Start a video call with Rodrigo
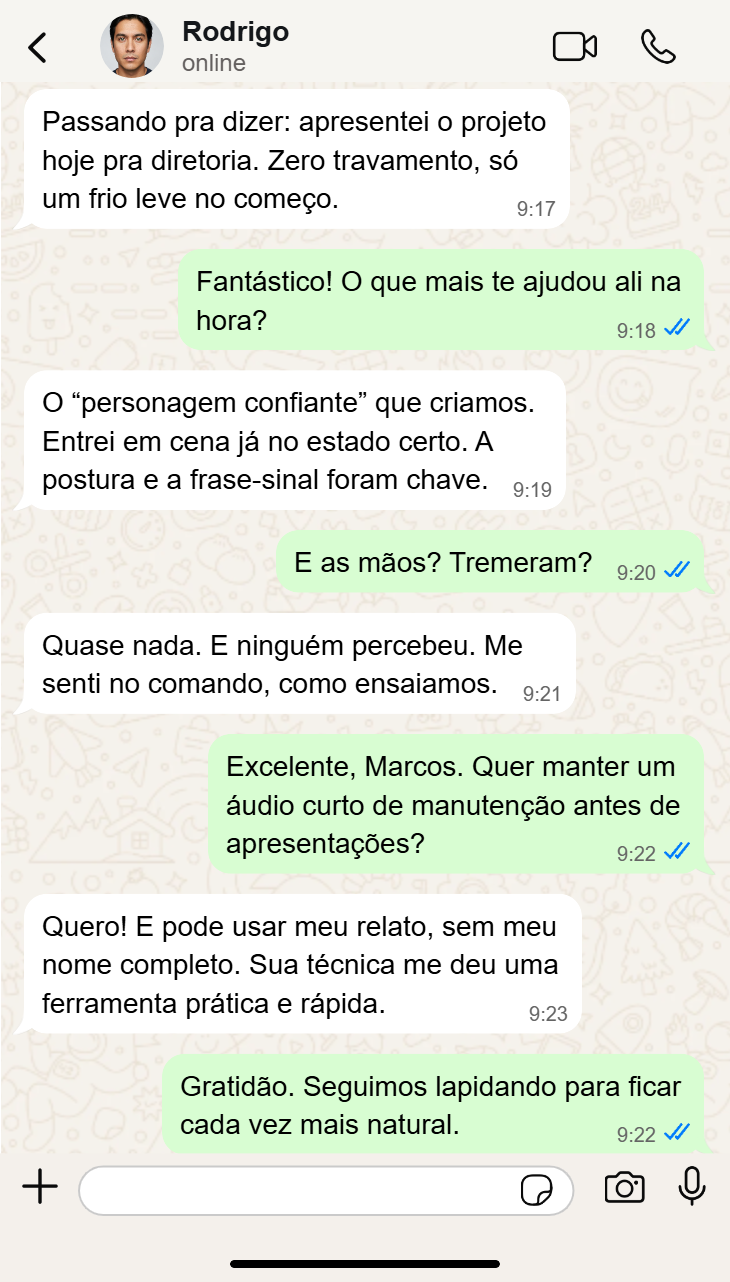This screenshot has height=1282, width=730. [x=574, y=47]
